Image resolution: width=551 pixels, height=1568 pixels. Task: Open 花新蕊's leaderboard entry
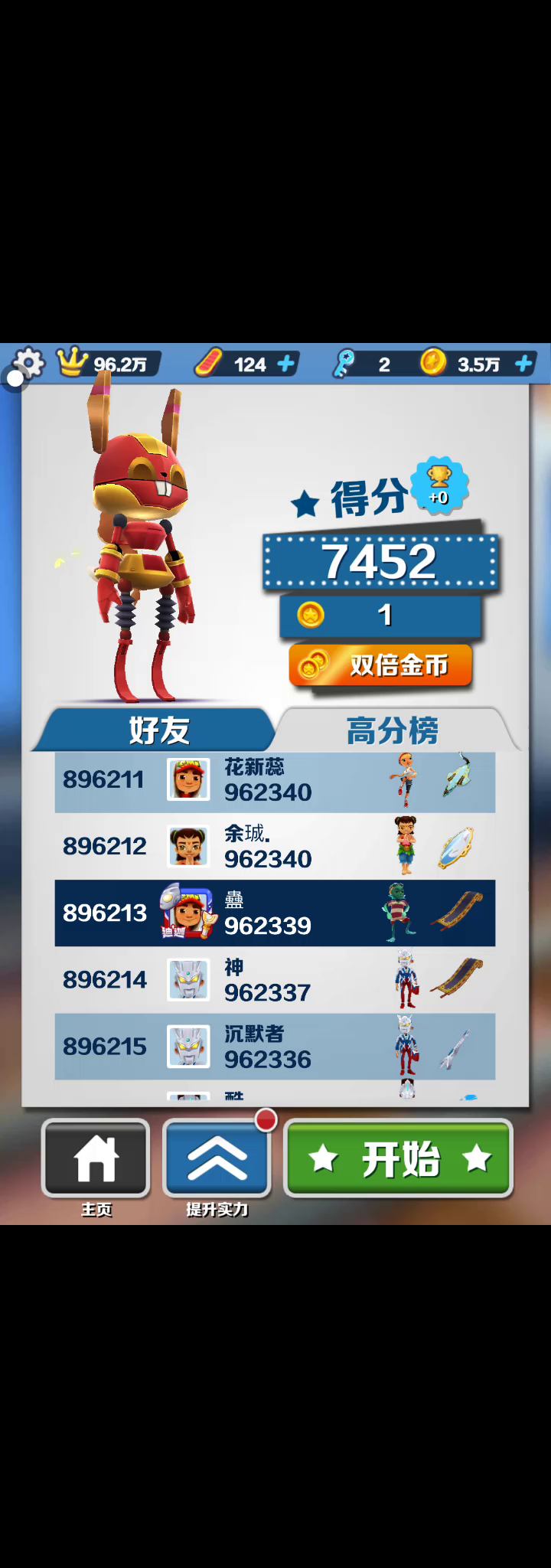coord(275,781)
